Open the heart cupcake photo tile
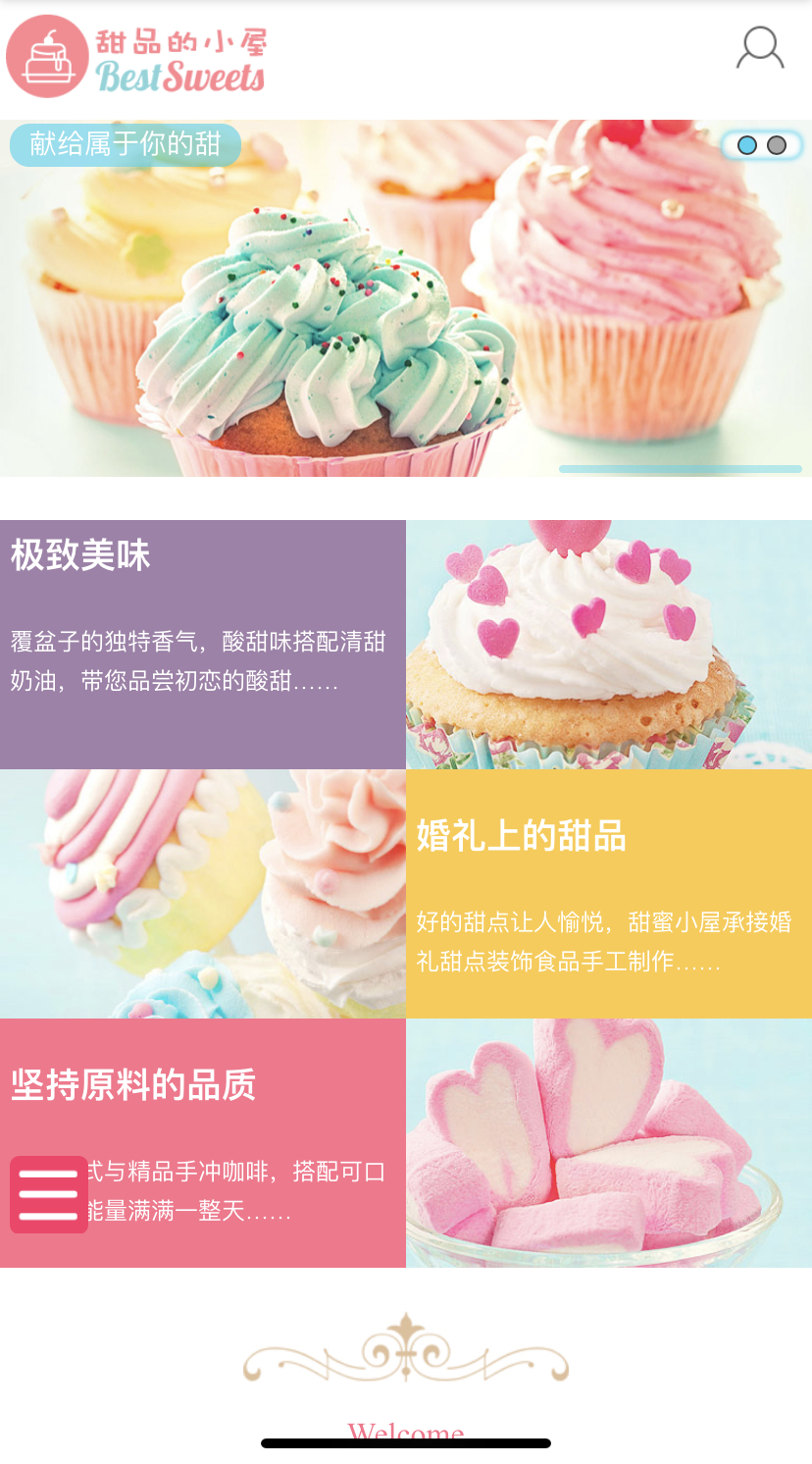Image resolution: width=812 pixels, height=1464 pixels. coord(608,644)
